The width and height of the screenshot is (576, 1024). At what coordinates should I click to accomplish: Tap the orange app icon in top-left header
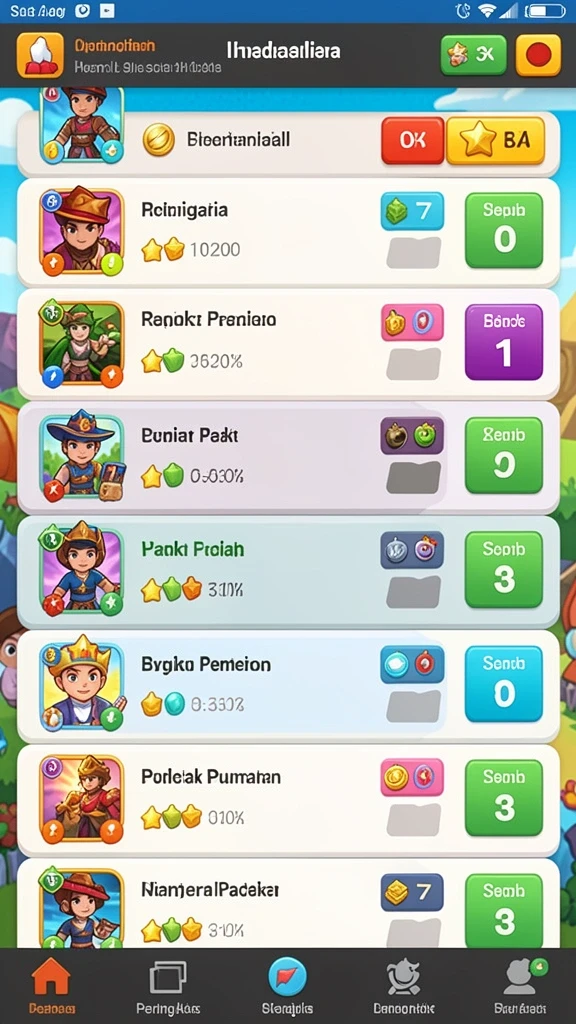40,56
